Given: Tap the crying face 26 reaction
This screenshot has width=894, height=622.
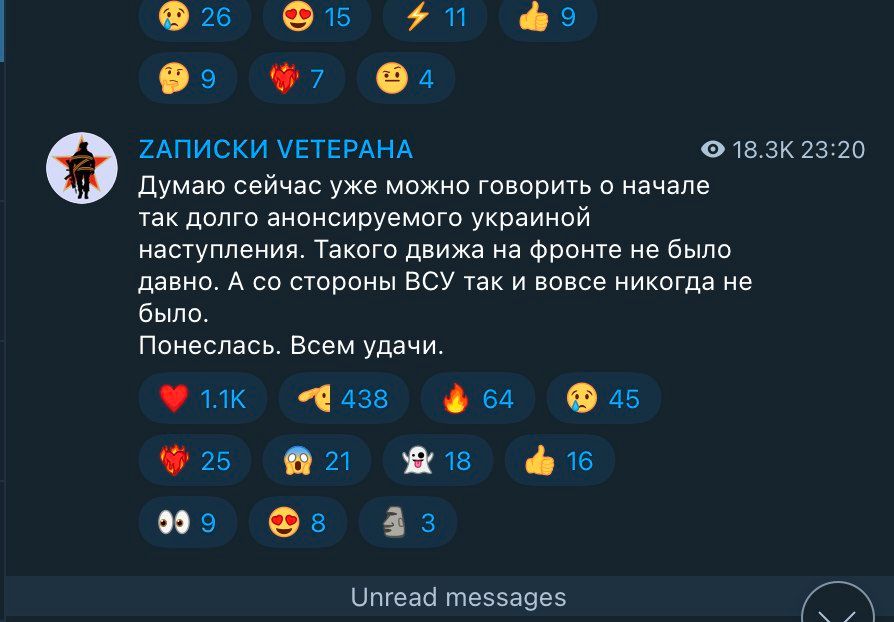Looking at the screenshot, I should pos(195,17).
